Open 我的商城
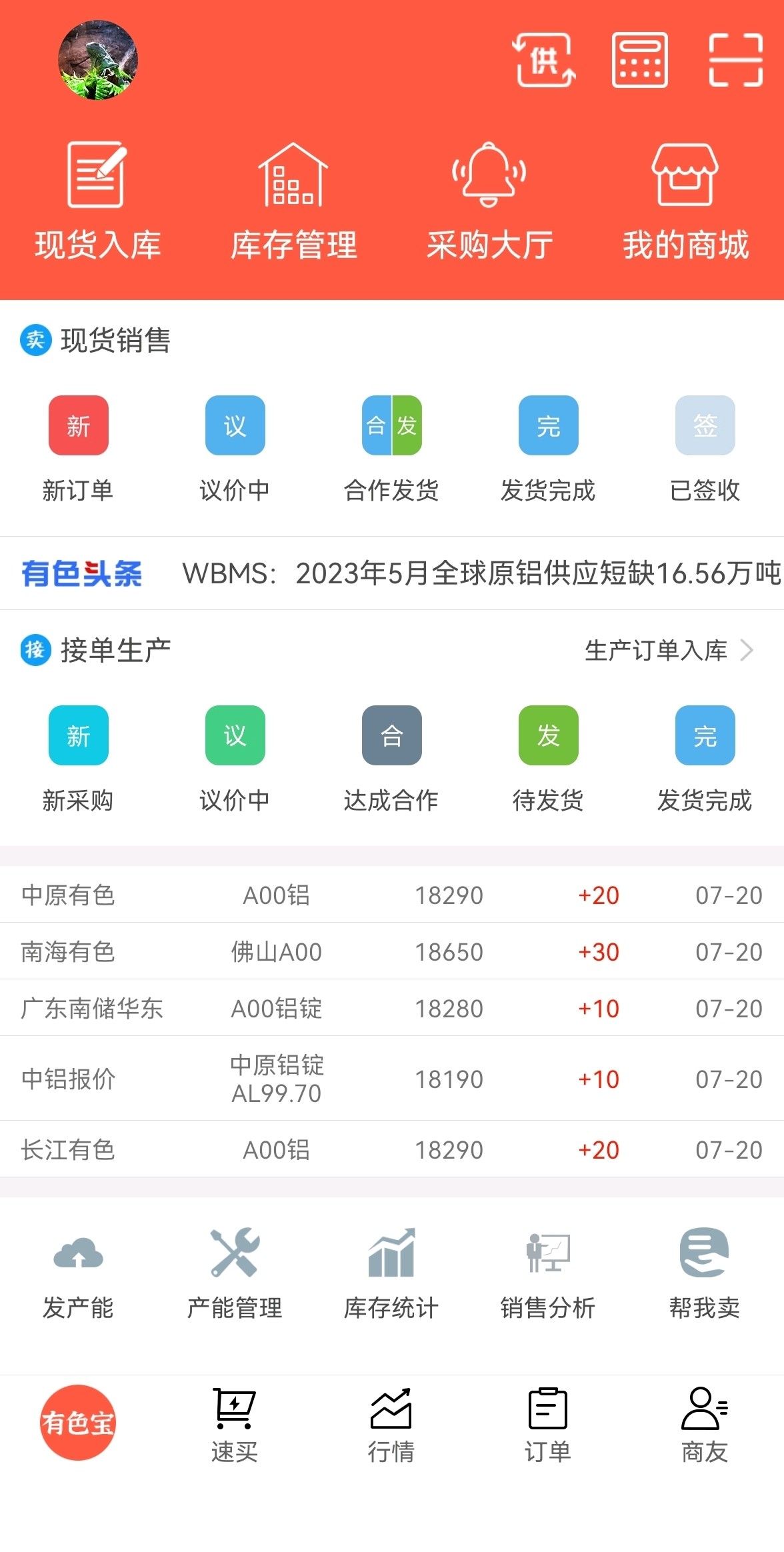 point(685,200)
